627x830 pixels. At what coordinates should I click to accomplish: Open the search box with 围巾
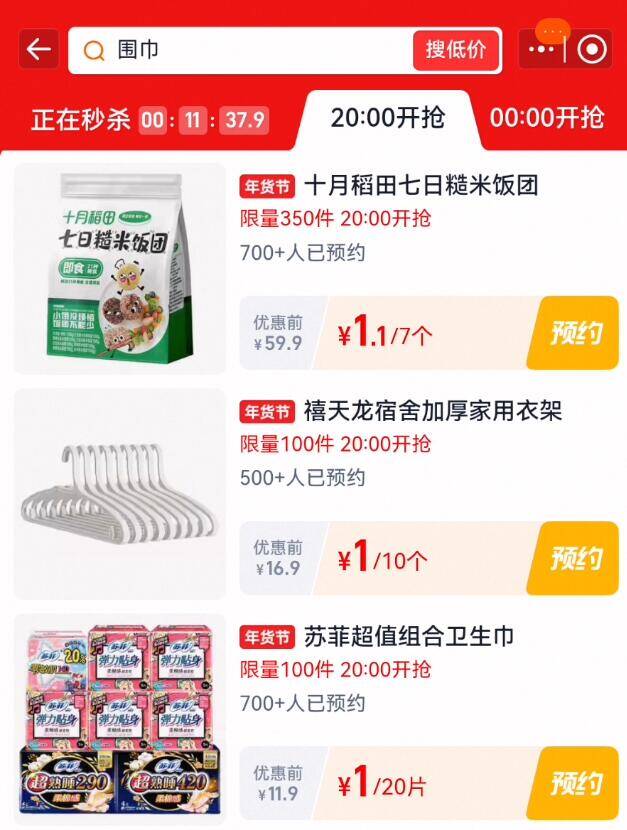click(x=240, y=49)
